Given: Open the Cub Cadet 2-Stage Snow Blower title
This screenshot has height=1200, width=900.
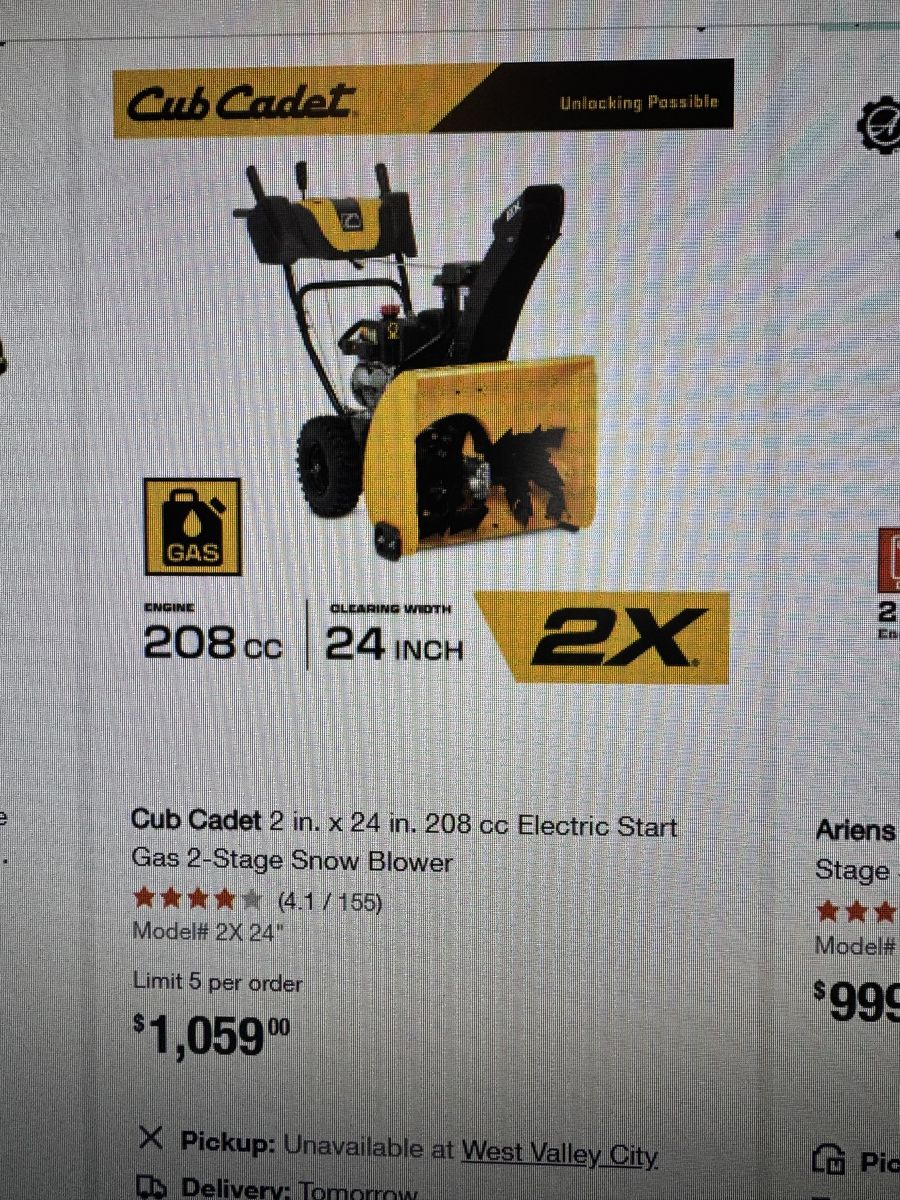Looking at the screenshot, I should click(403, 843).
